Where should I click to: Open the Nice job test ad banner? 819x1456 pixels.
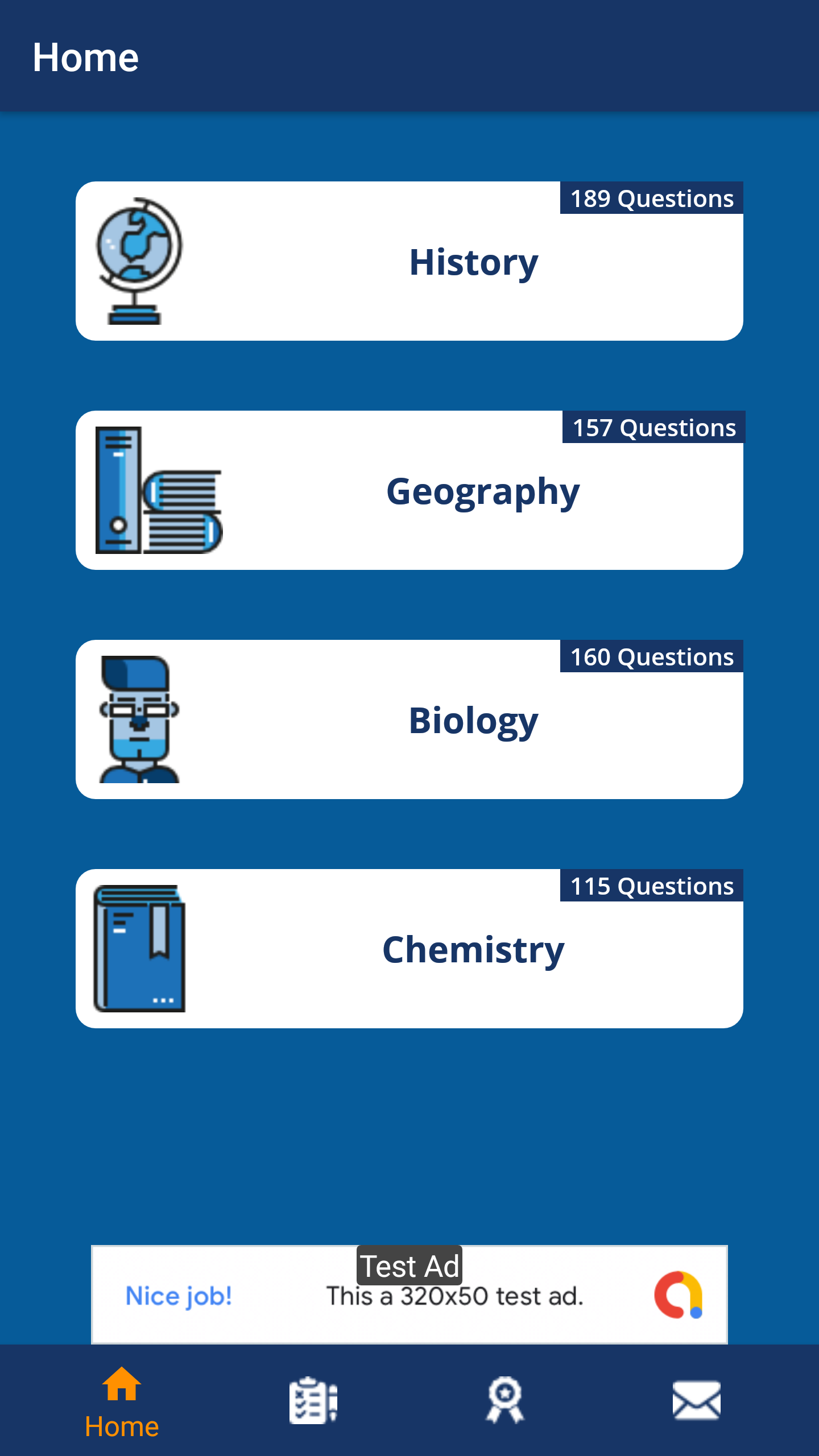coord(409,1296)
